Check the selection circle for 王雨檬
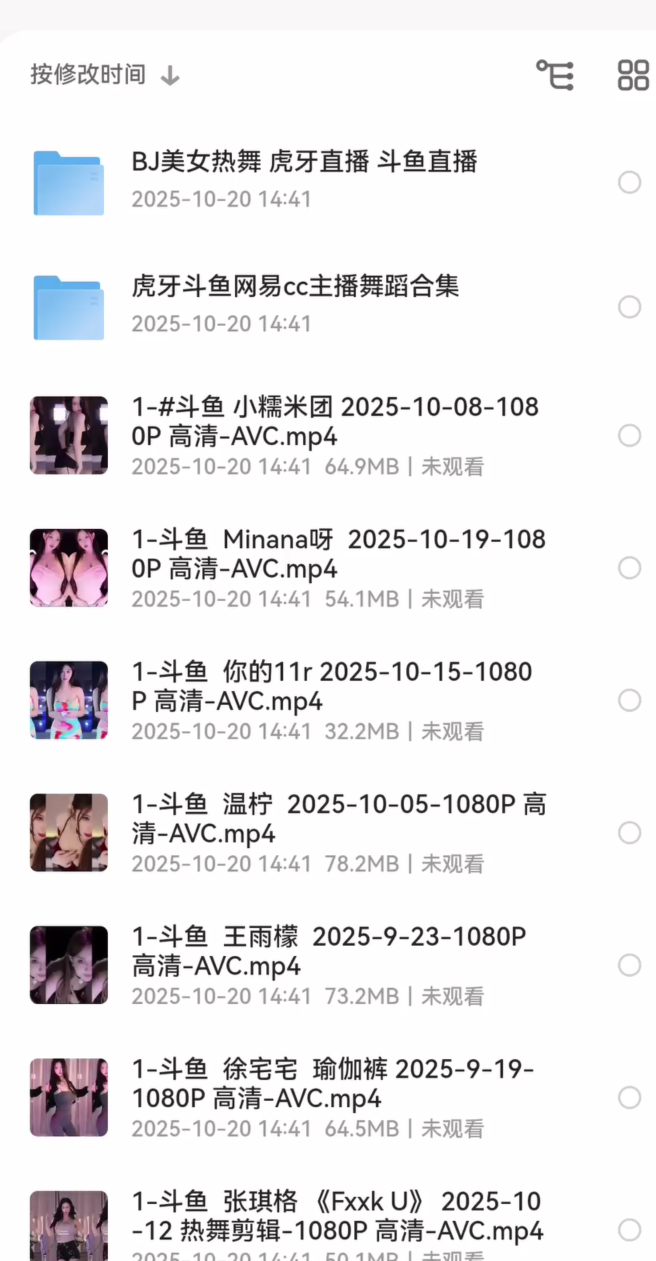The width and height of the screenshot is (656, 1261). (629, 965)
